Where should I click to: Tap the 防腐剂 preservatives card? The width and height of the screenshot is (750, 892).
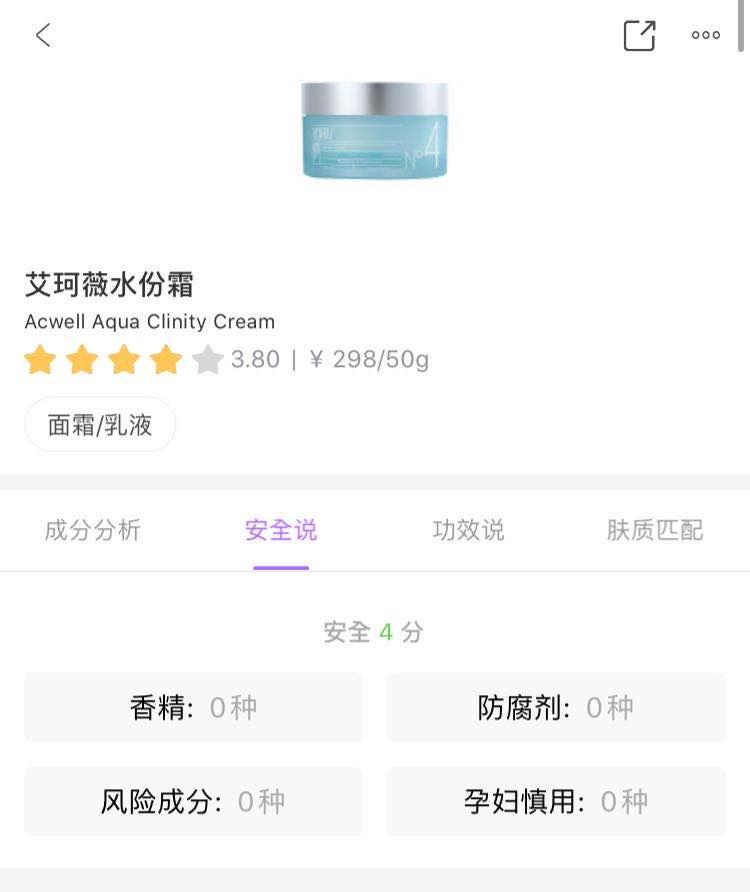[x=555, y=707]
